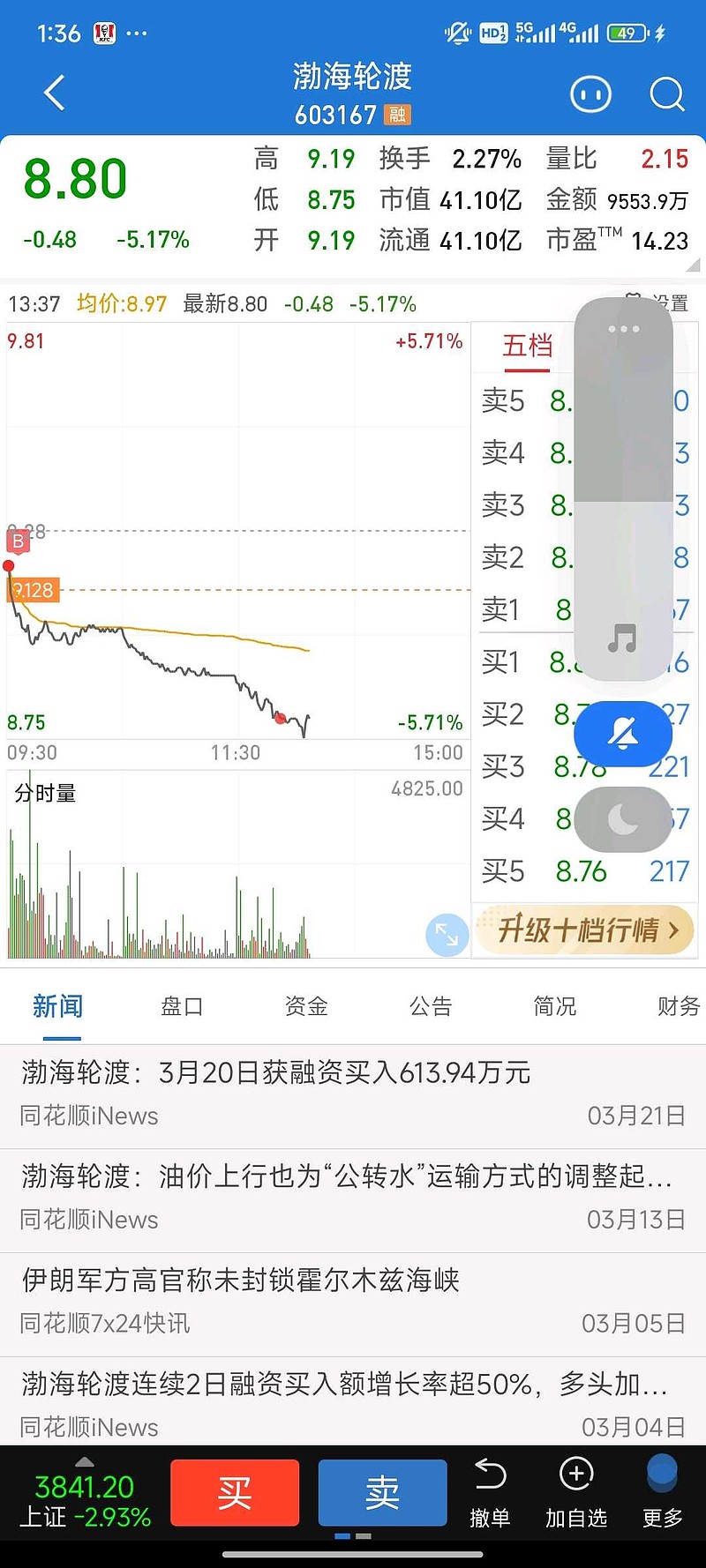Switch to the 盘口 tab

click(x=182, y=1006)
